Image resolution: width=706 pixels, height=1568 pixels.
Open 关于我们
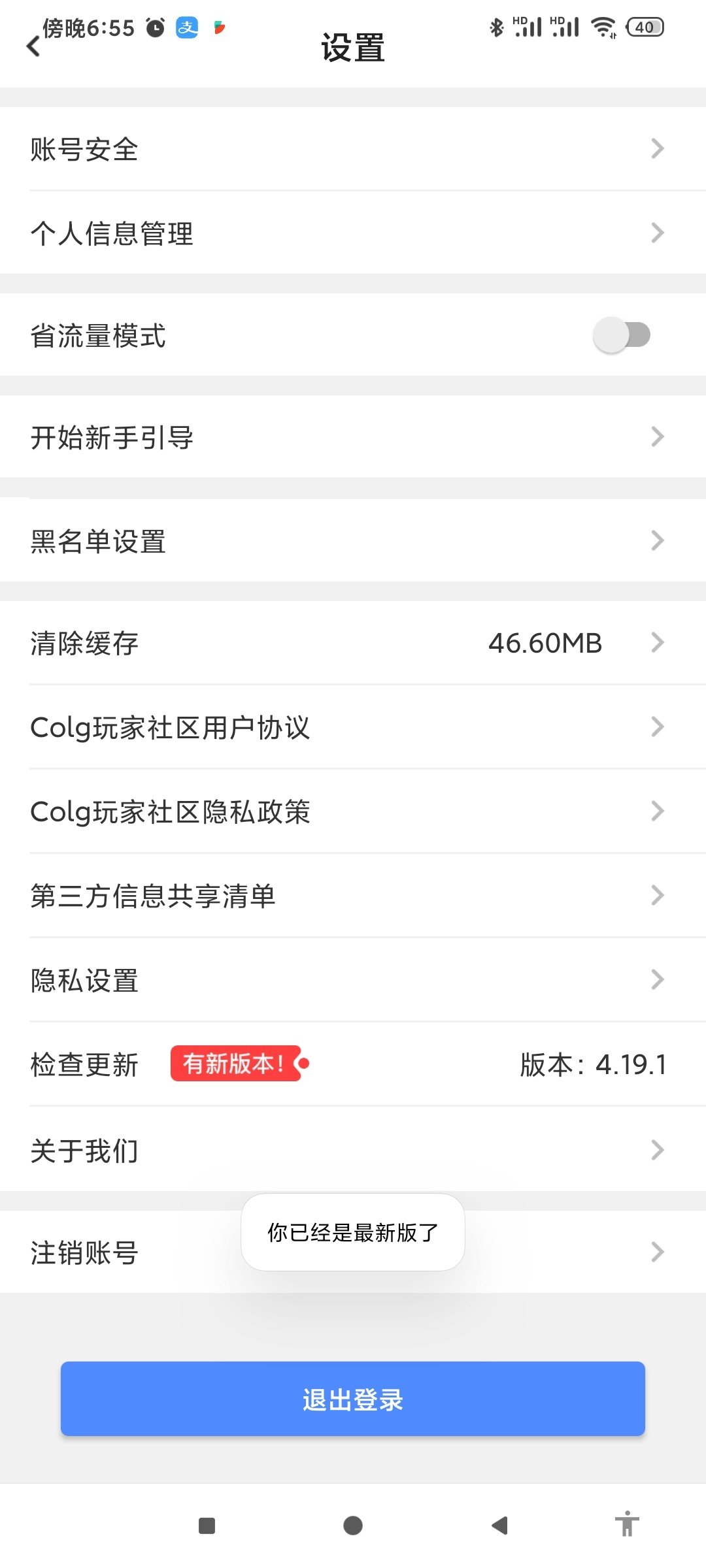(x=353, y=1149)
